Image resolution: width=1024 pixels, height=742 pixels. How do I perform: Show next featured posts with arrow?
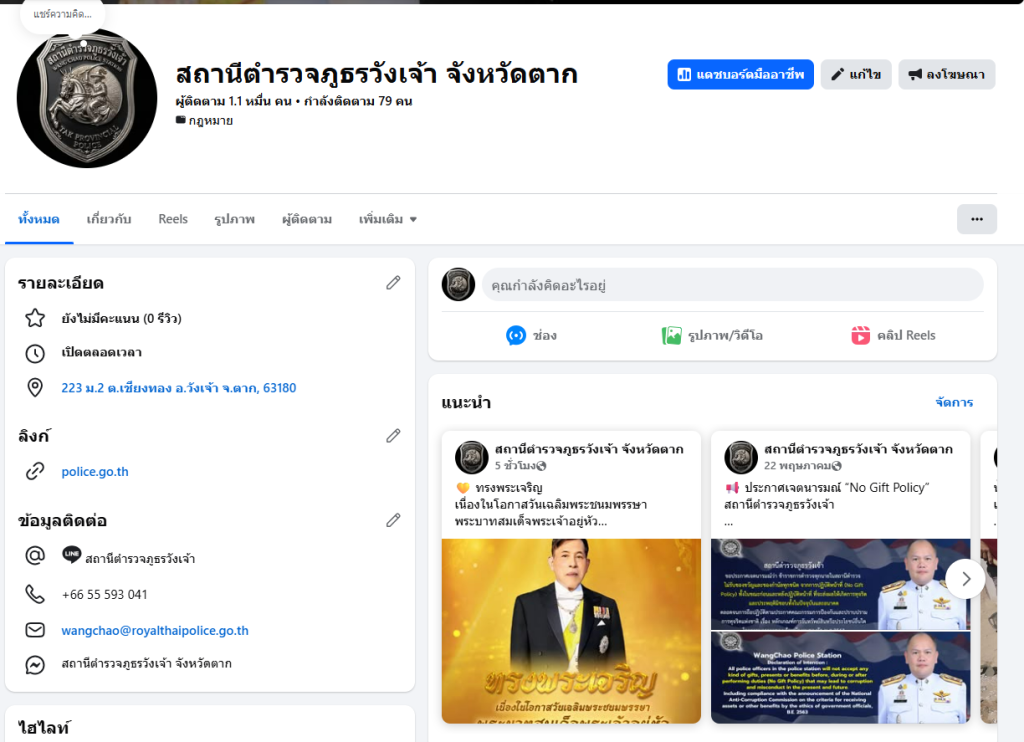pos(966,579)
